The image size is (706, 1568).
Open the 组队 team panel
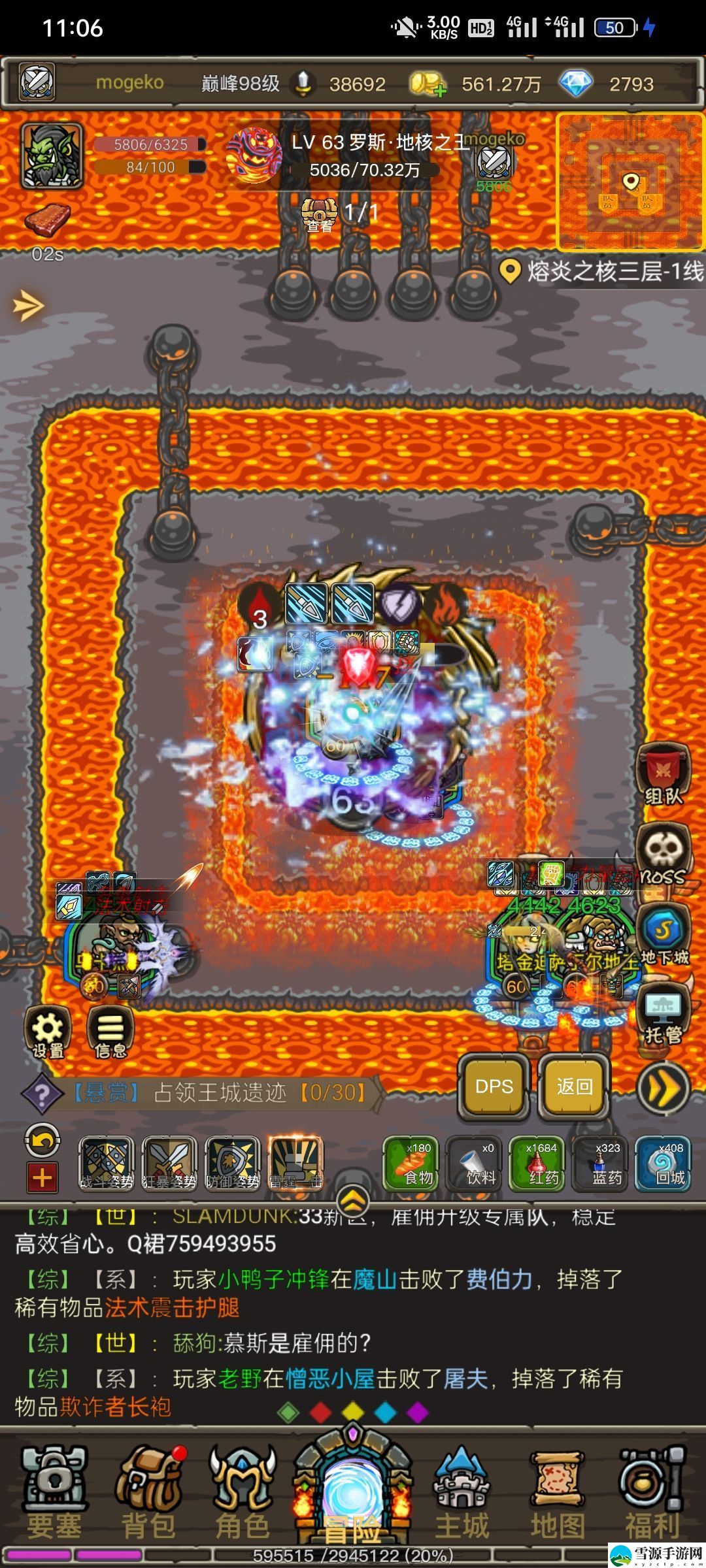pyautogui.click(x=663, y=775)
